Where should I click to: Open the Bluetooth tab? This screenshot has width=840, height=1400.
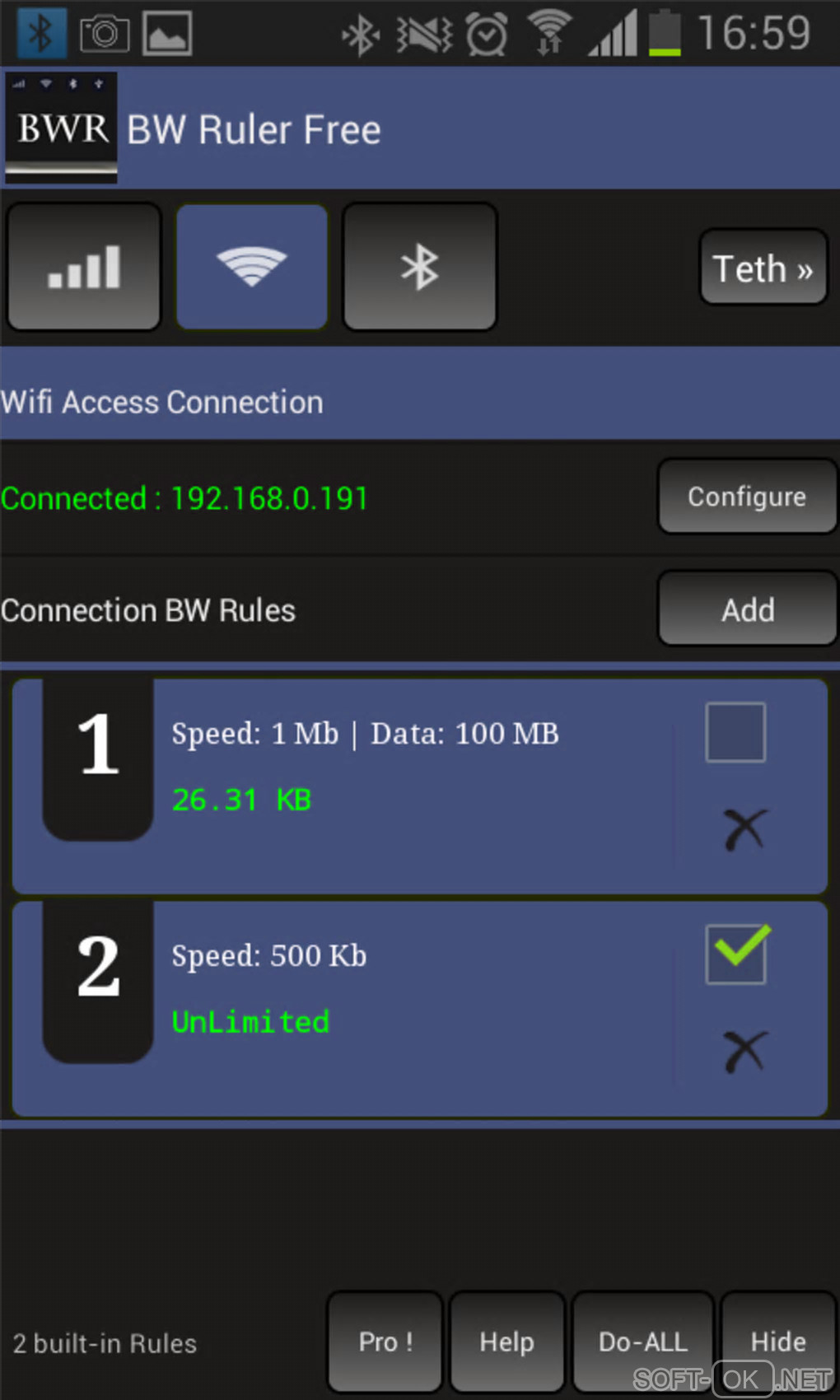click(x=420, y=268)
